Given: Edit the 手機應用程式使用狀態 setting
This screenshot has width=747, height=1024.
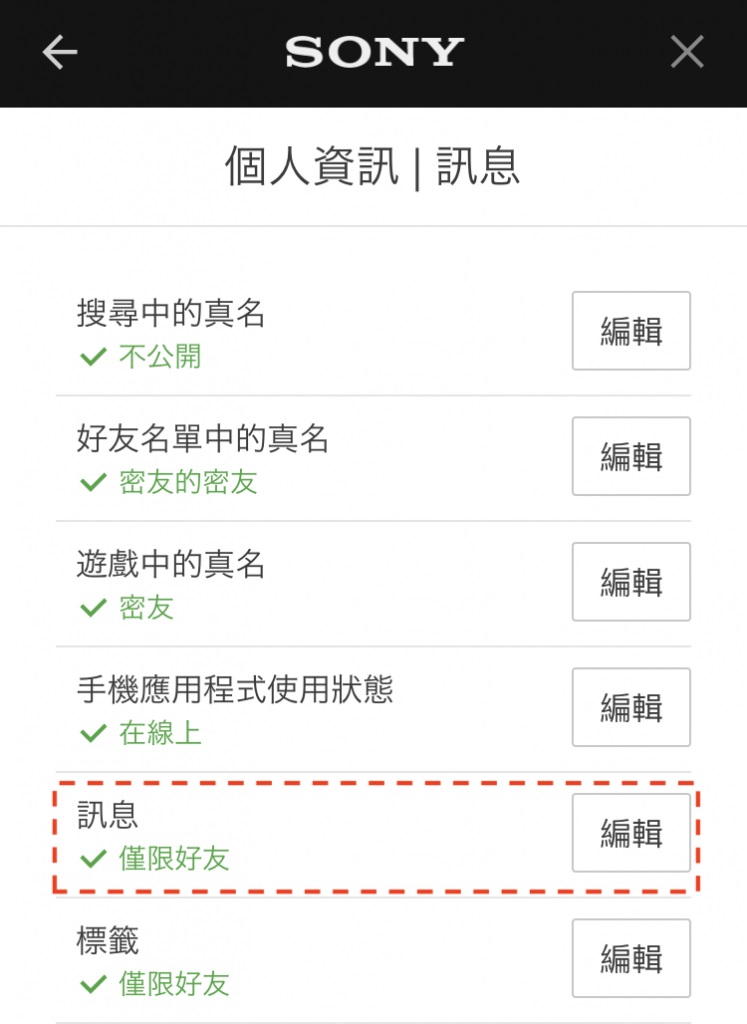Looking at the screenshot, I should tap(631, 707).
